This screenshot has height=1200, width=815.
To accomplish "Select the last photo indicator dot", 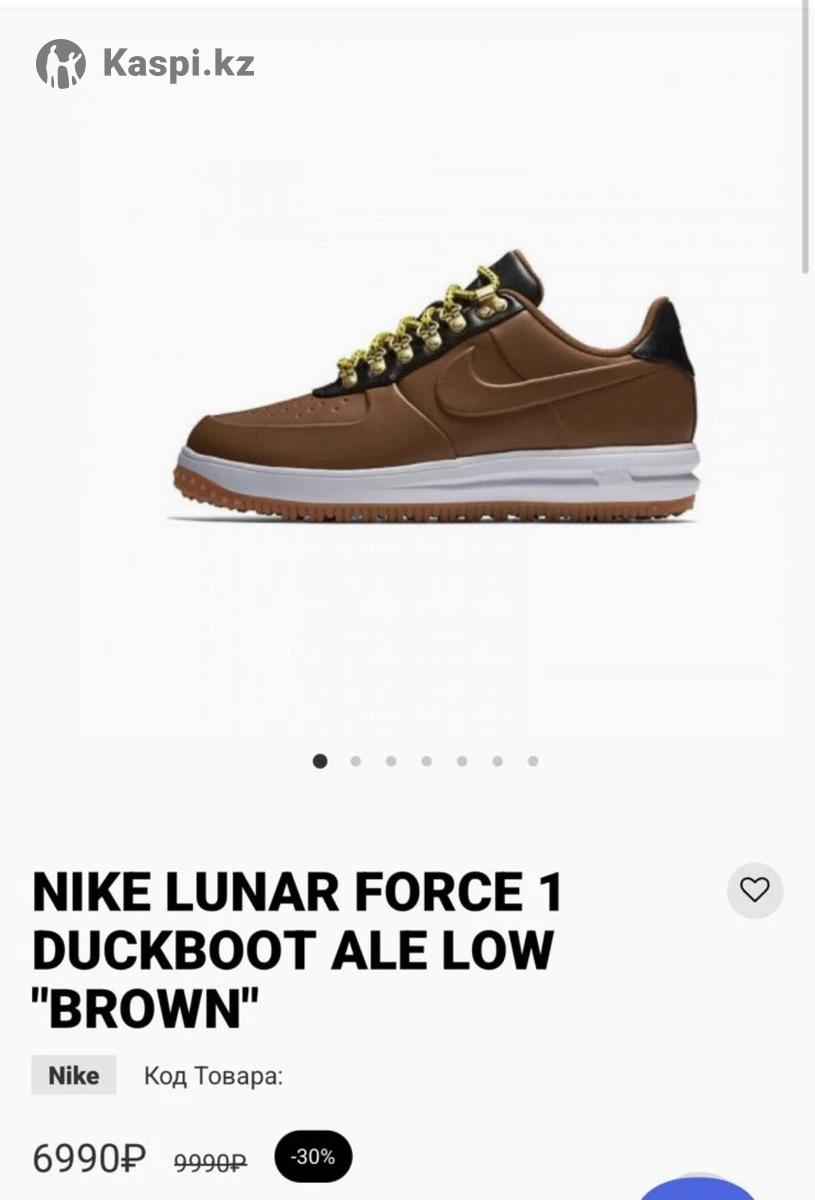I will (533, 761).
